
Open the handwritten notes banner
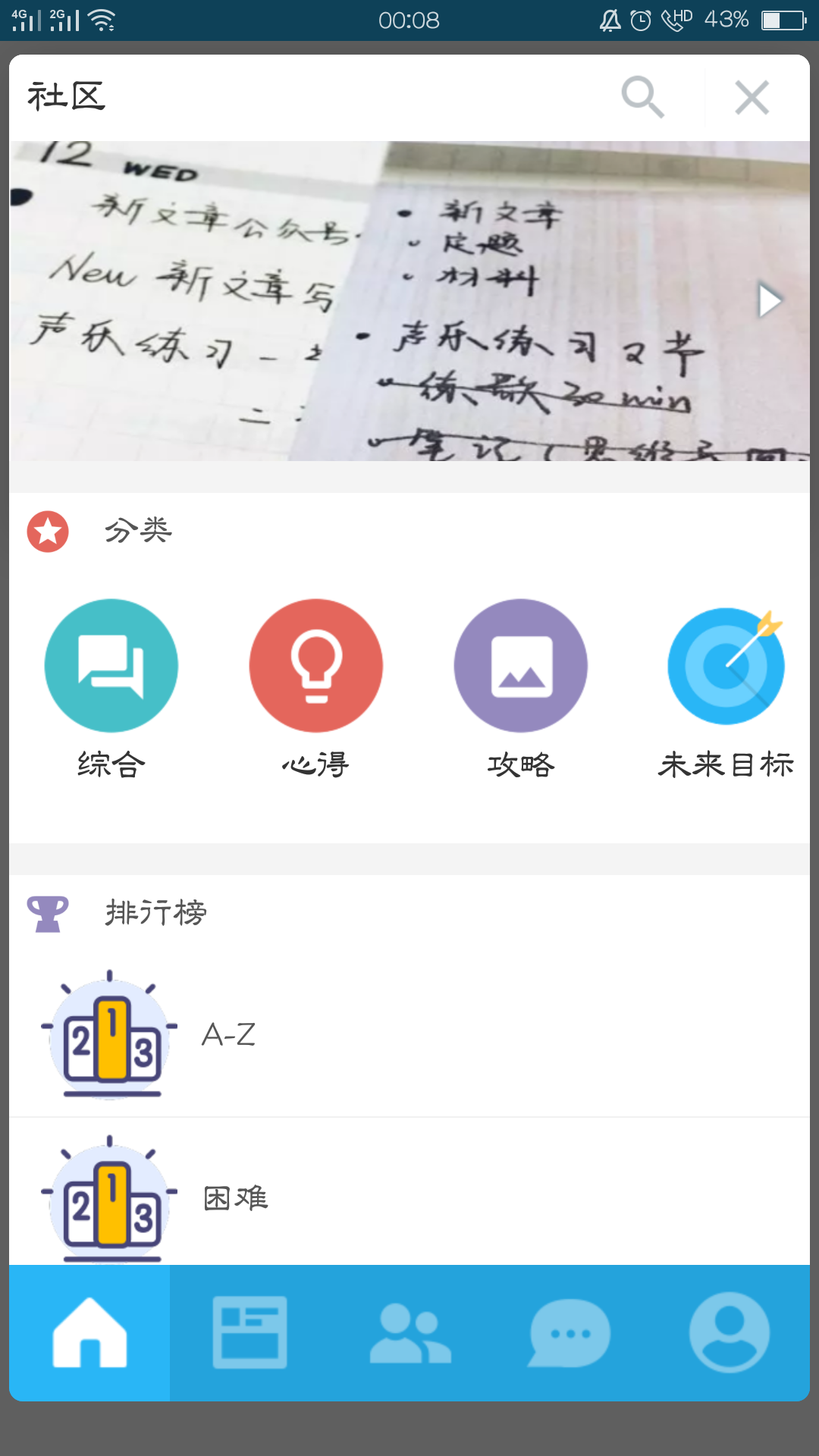379,301
